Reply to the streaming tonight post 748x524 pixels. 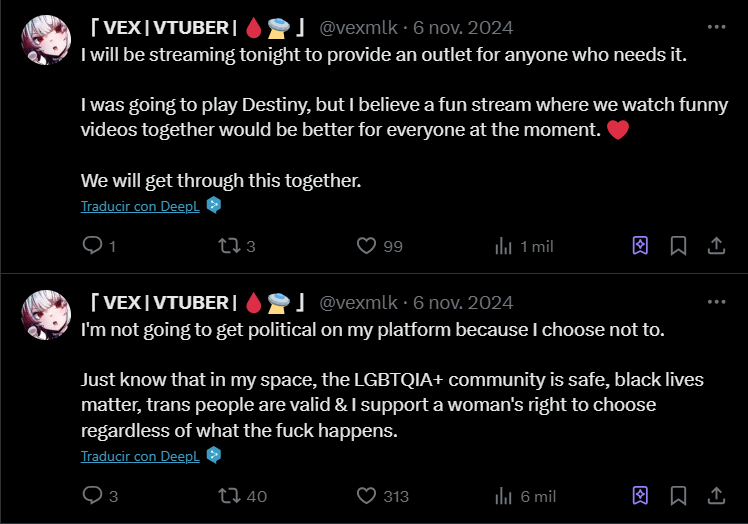click(x=92, y=245)
